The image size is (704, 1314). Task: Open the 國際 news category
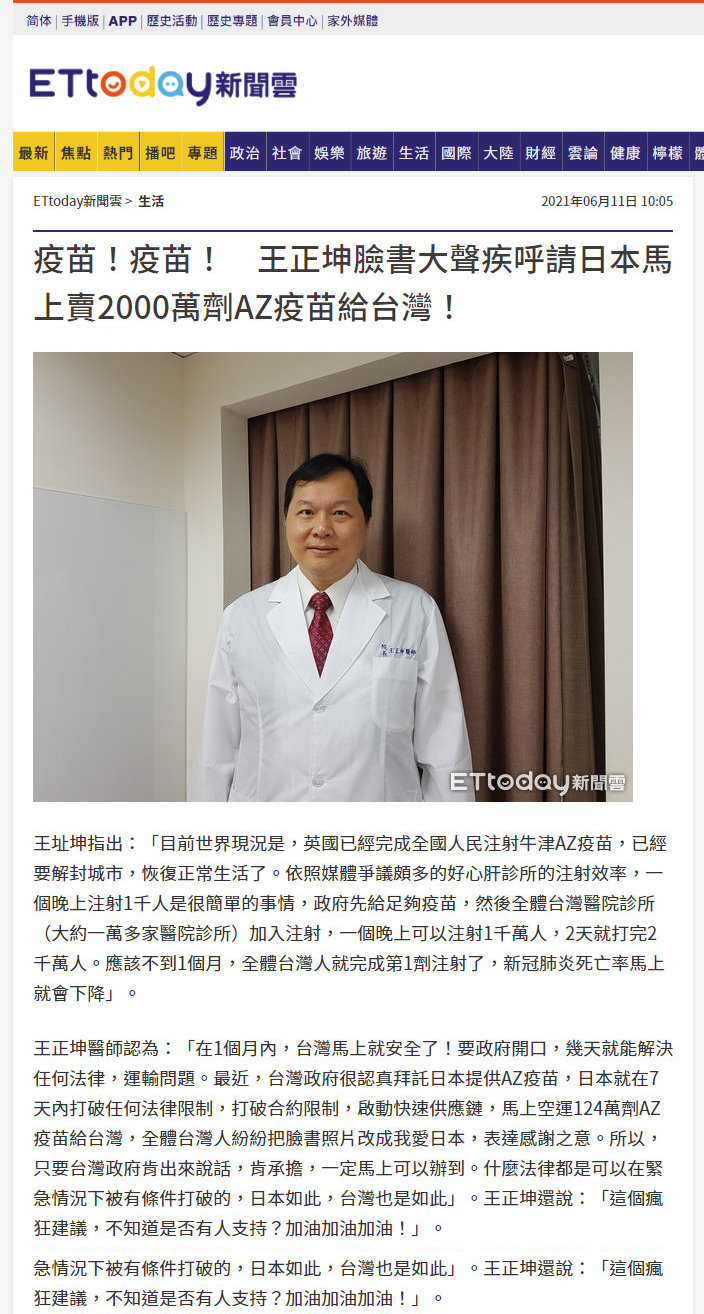(x=456, y=153)
